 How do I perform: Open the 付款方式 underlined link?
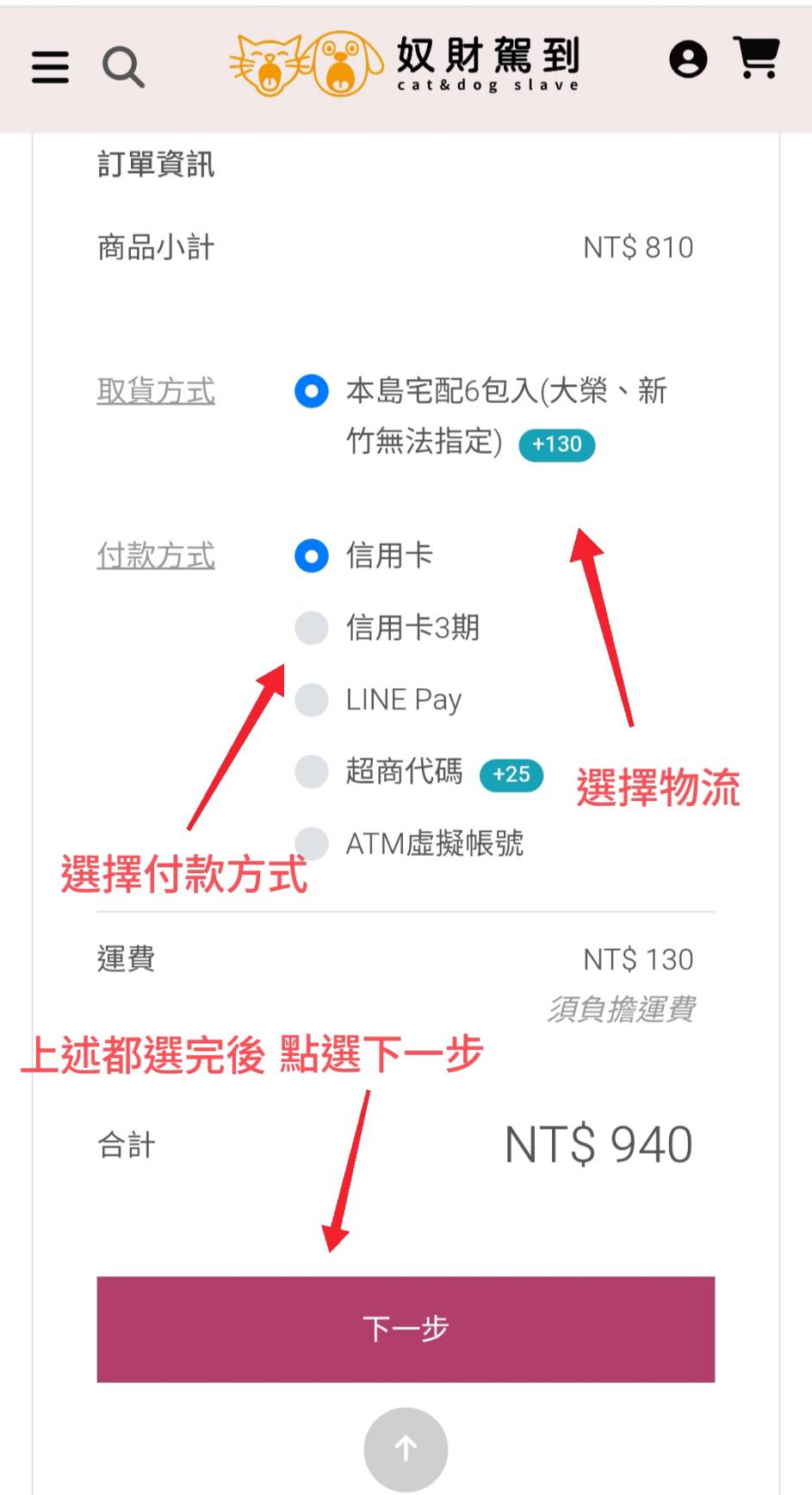coord(156,556)
